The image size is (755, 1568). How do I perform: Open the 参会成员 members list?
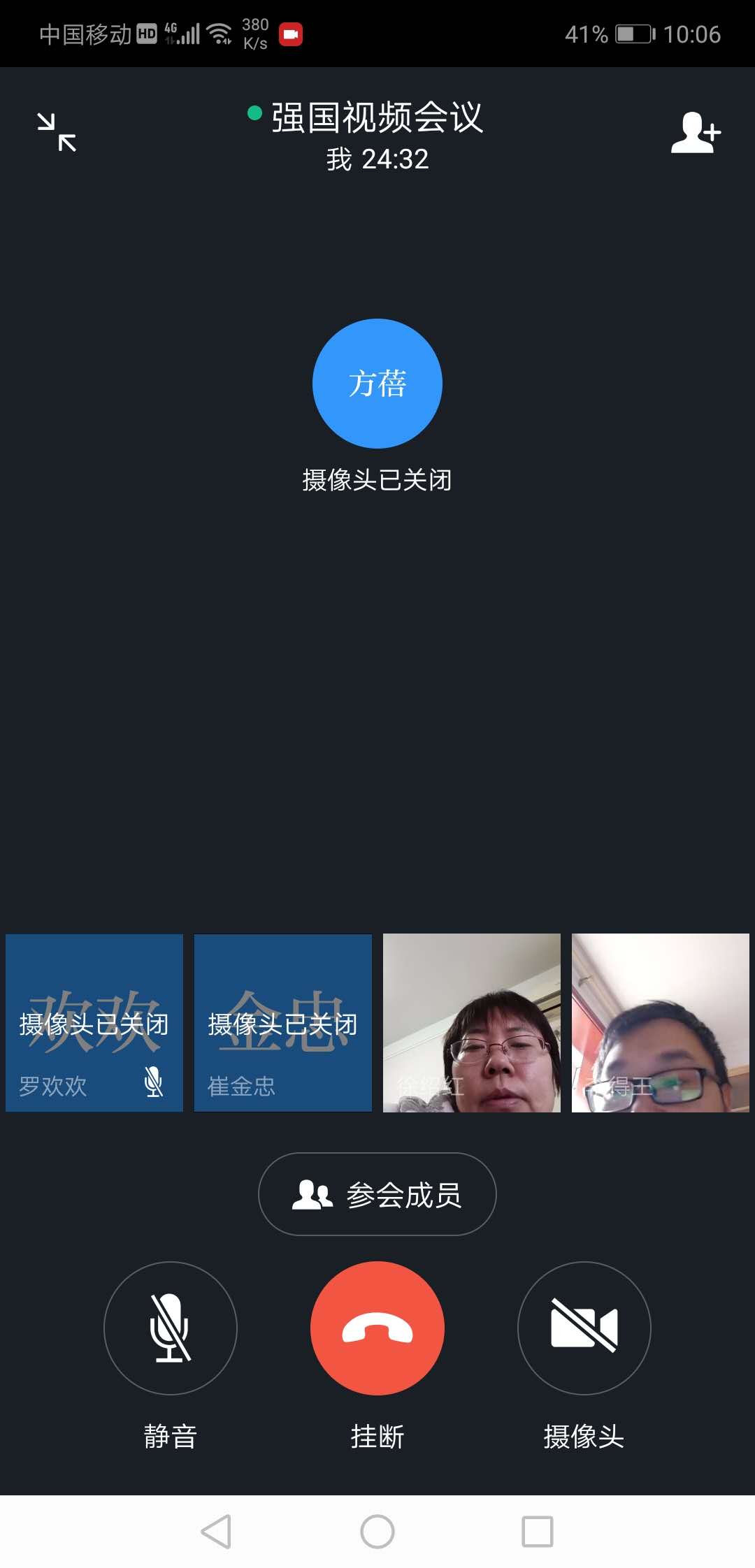point(377,1194)
